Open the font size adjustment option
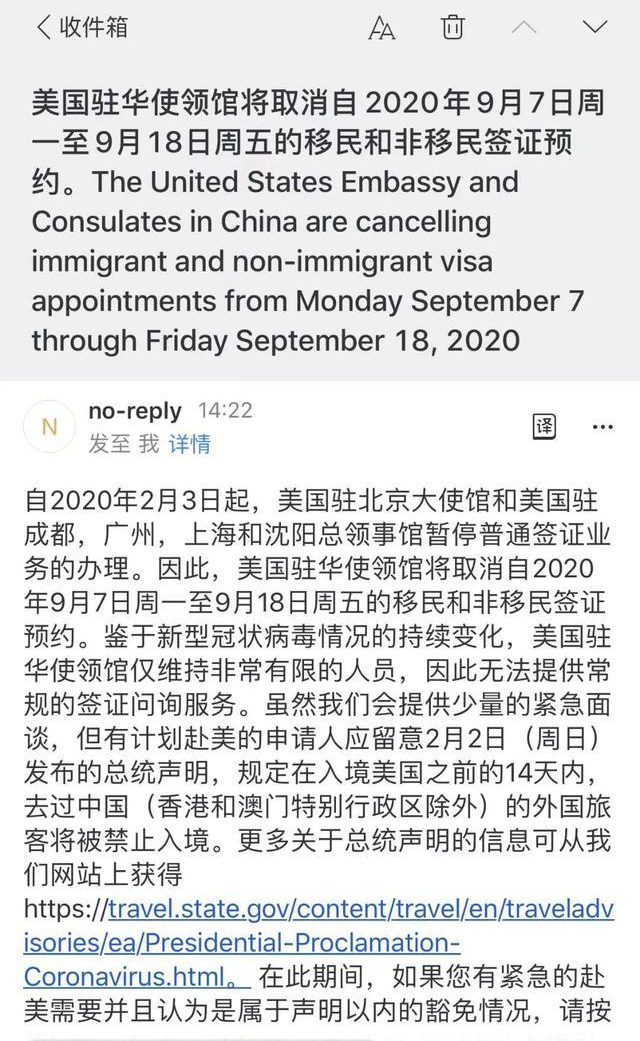This screenshot has width=640, height=1041. (x=381, y=28)
